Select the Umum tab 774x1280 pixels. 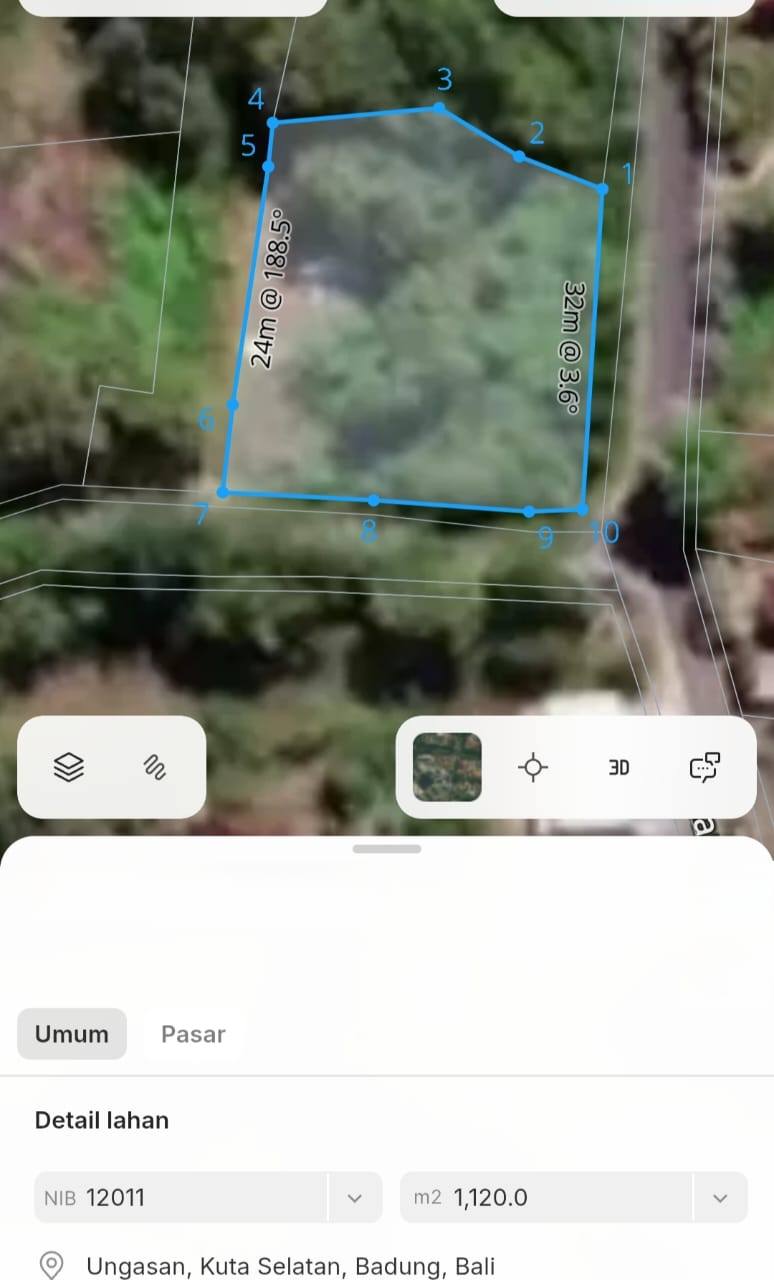click(x=72, y=1034)
